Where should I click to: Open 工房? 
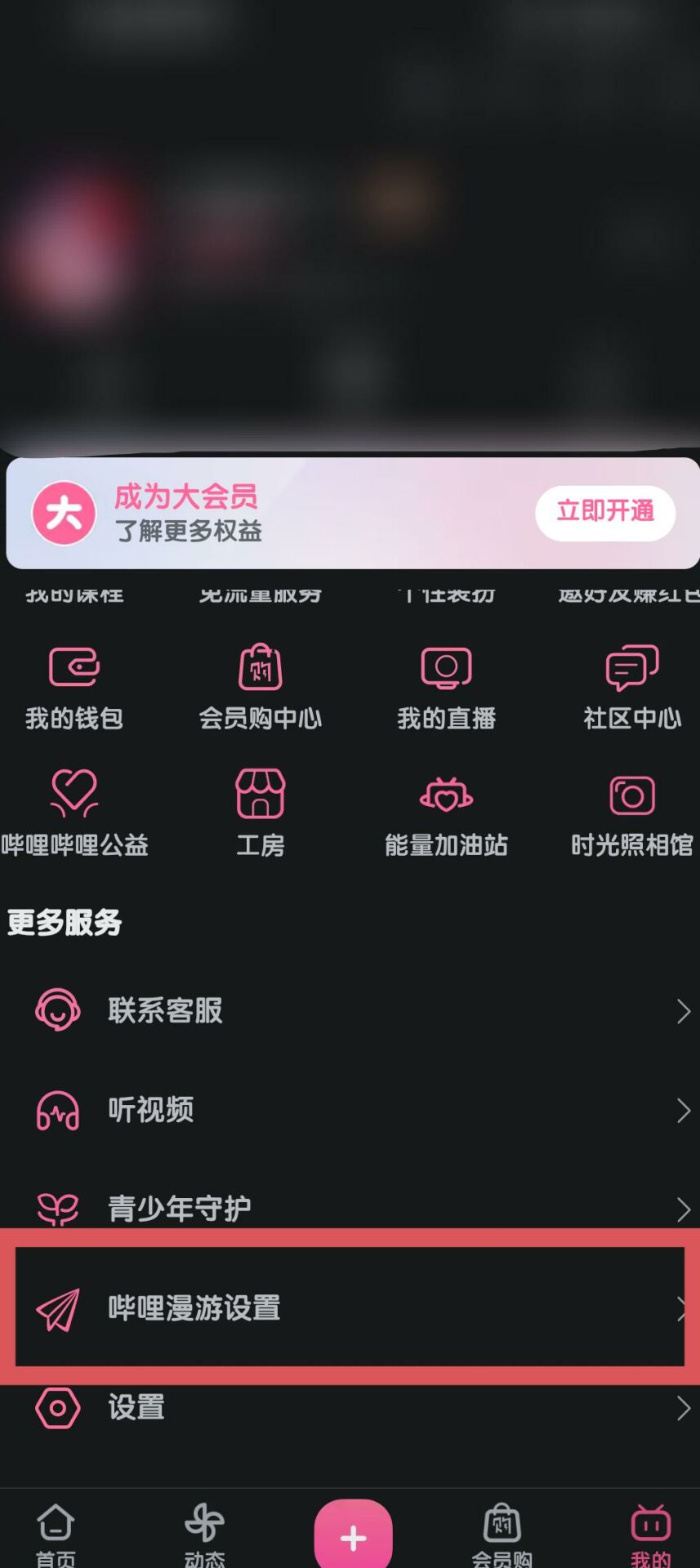260,813
